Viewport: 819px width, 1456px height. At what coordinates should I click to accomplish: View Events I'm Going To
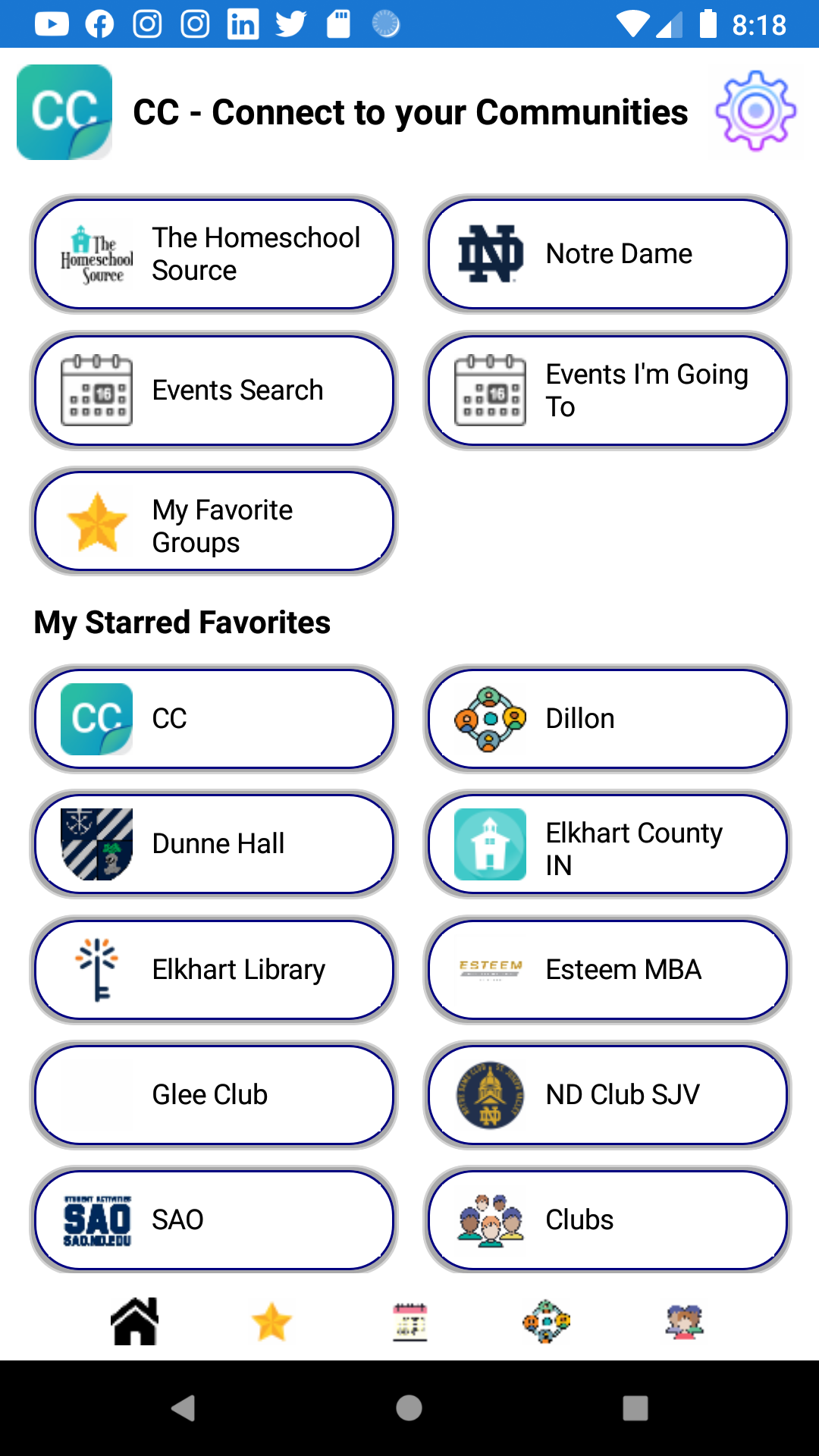coord(607,391)
